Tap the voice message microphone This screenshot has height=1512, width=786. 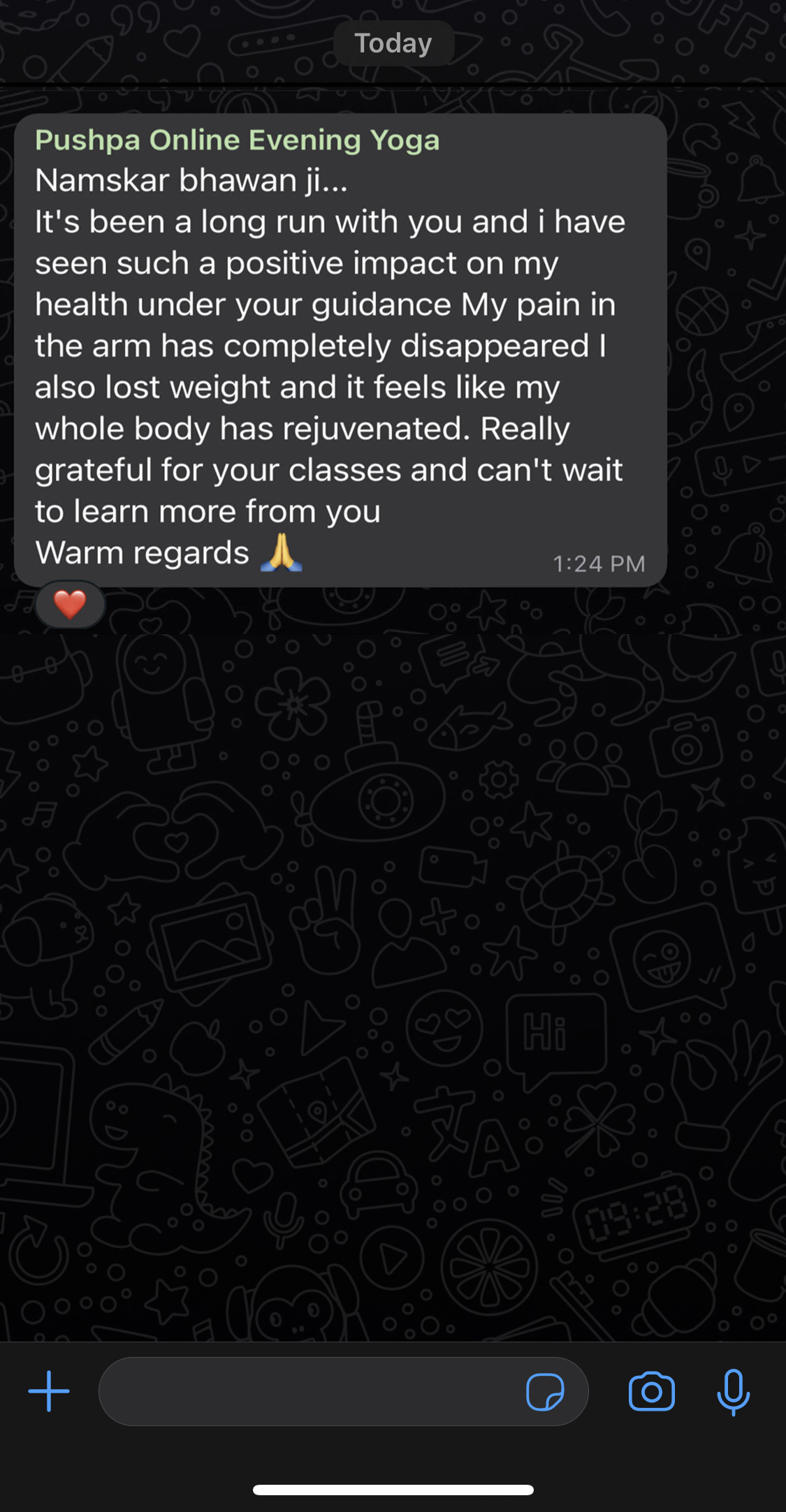733,1392
